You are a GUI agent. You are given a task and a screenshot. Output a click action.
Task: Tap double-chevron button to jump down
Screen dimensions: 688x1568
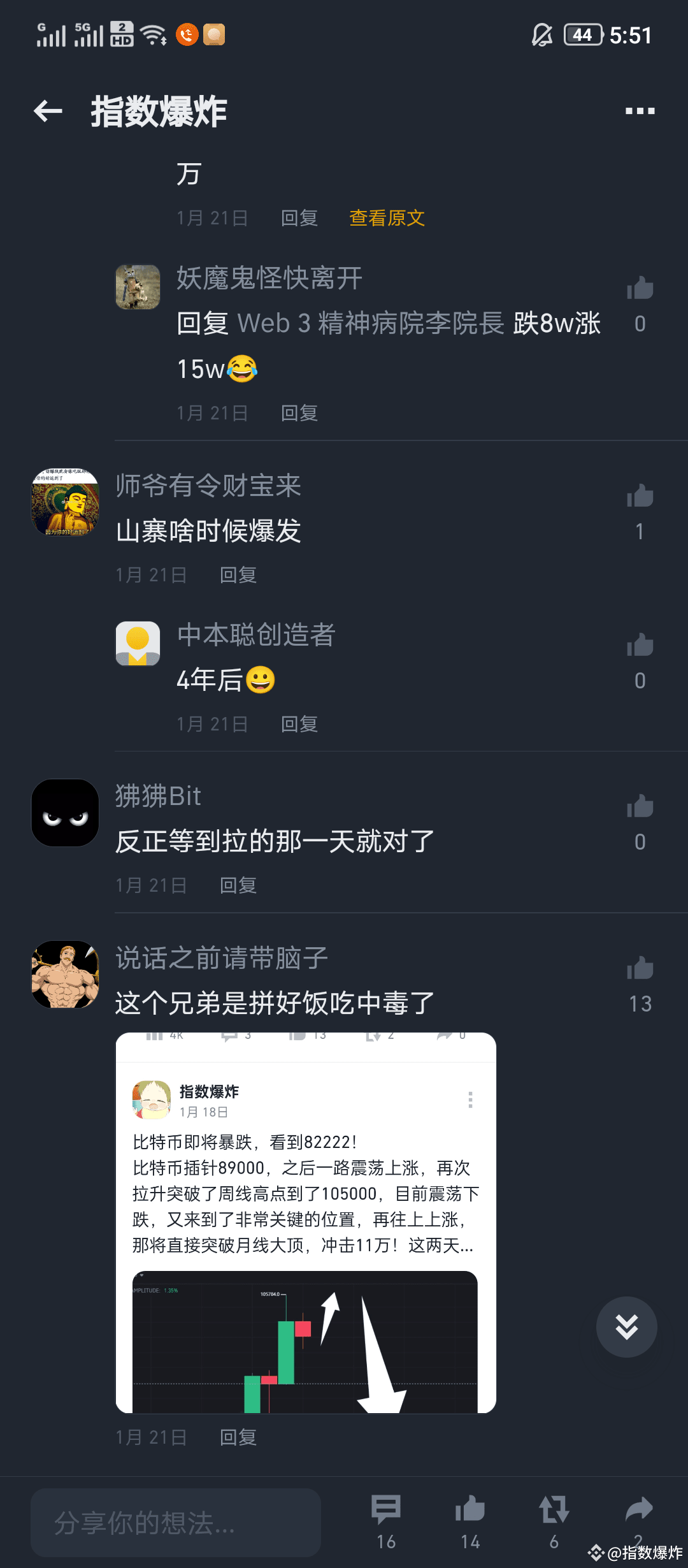tap(626, 1326)
